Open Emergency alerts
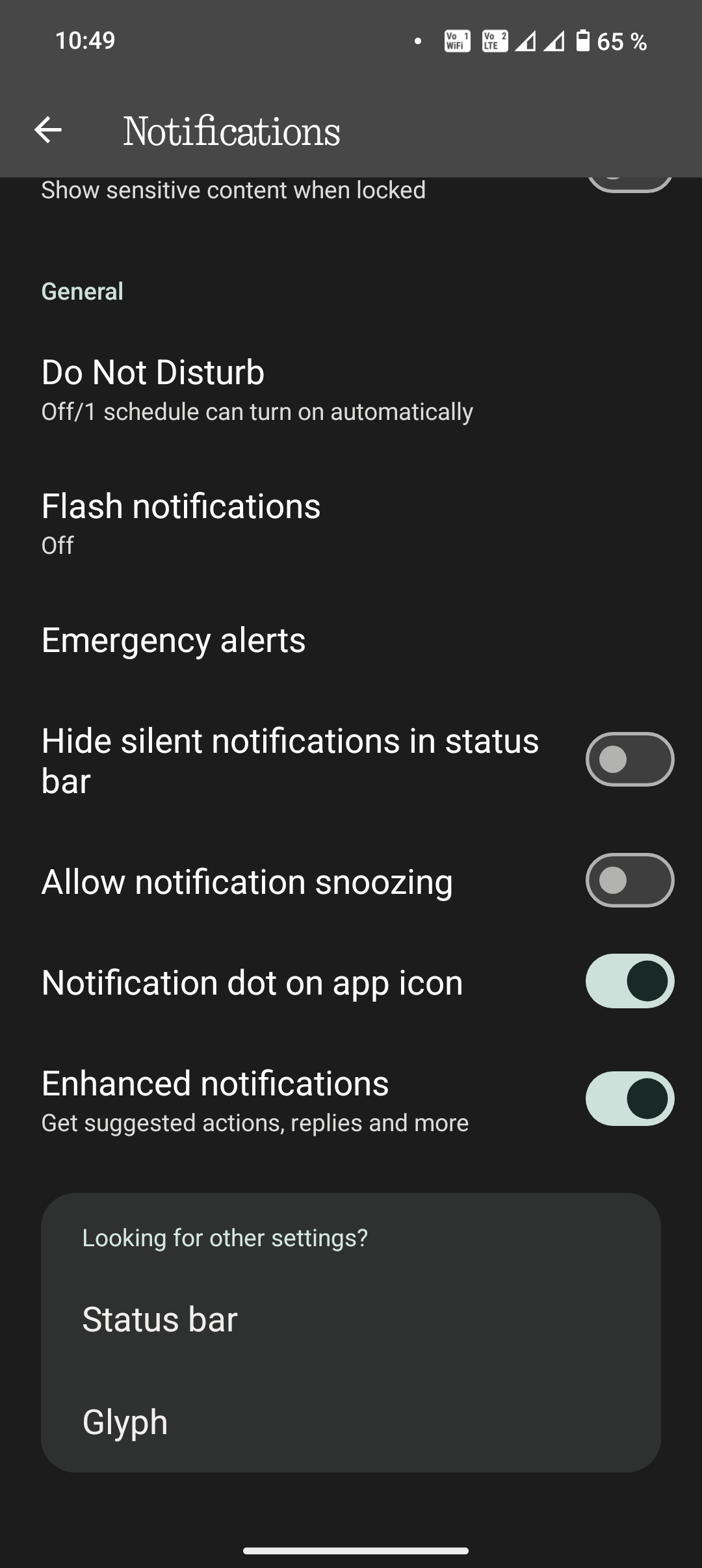Screen dimensions: 702x1568 [x=174, y=640]
